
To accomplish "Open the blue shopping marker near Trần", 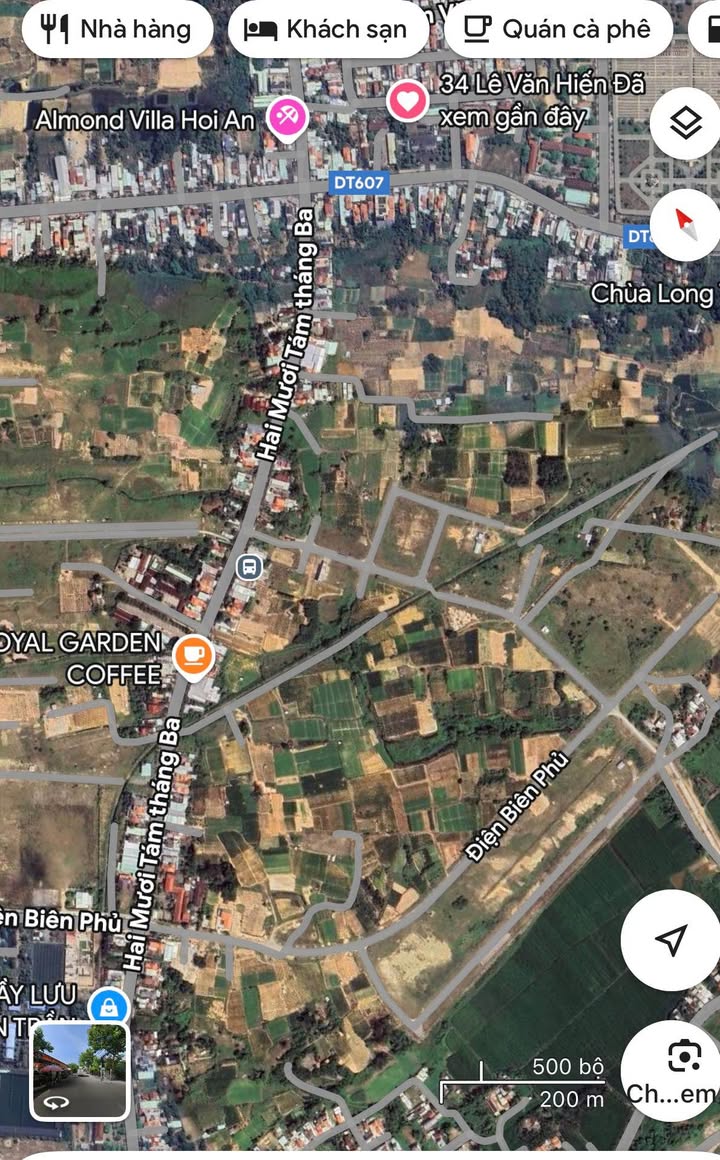I will click(107, 1005).
